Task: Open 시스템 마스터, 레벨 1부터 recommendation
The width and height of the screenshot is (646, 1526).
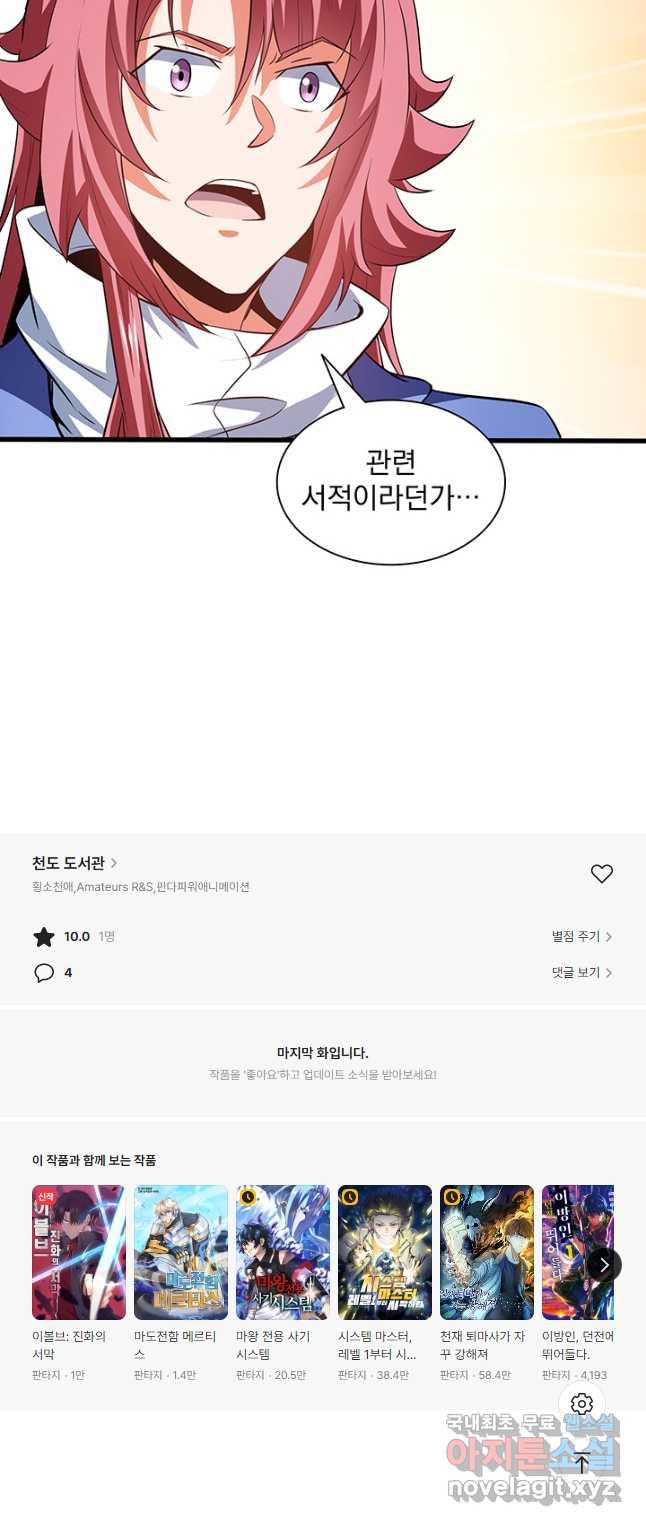Action: coord(385,1252)
